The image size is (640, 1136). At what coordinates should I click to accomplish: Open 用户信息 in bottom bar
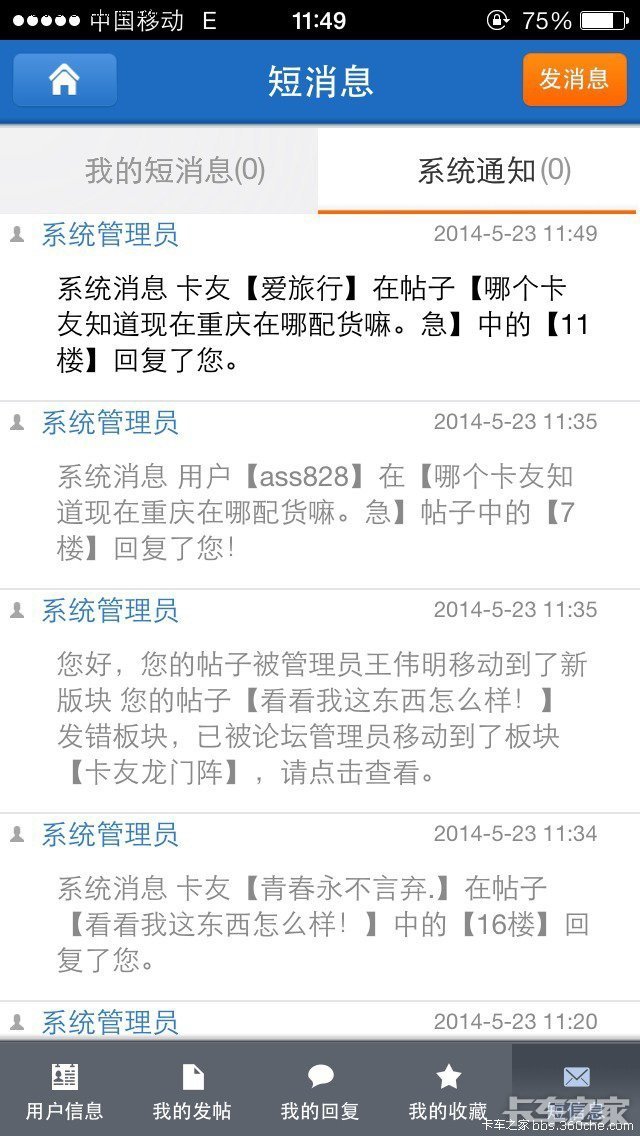point(65,1089)
